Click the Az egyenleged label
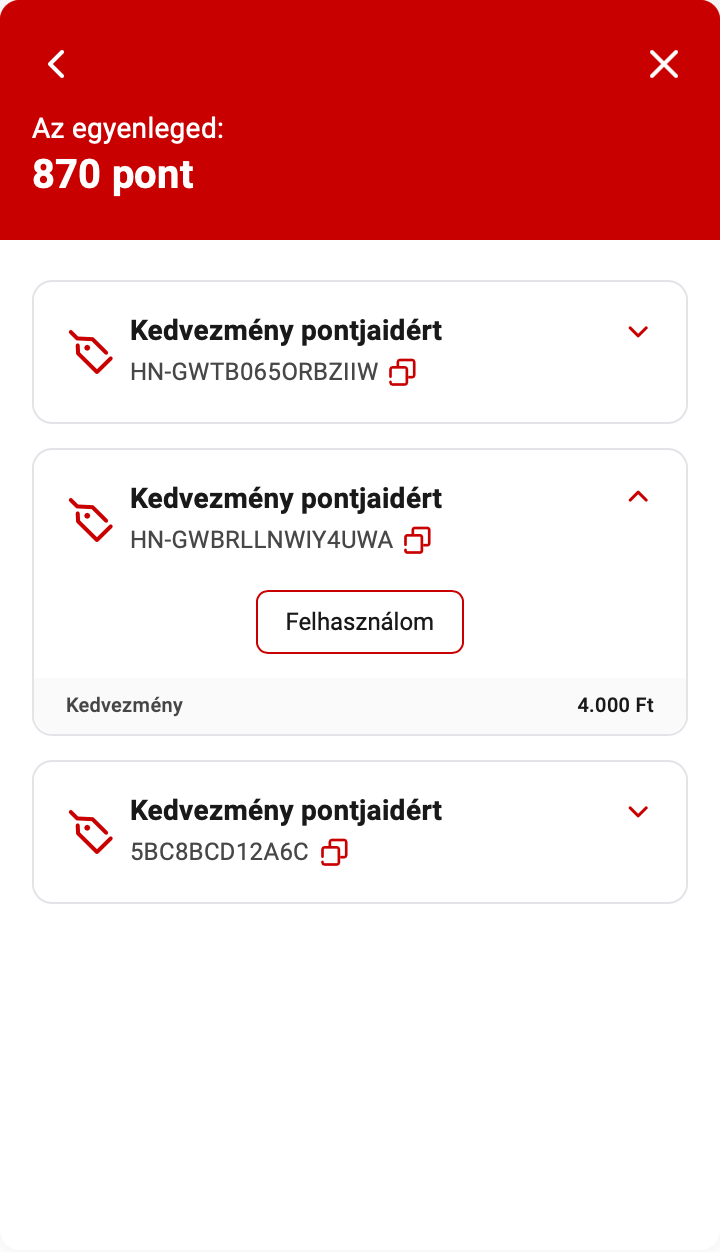Viewport: 720px width, 1252px height. pos(127,129)
